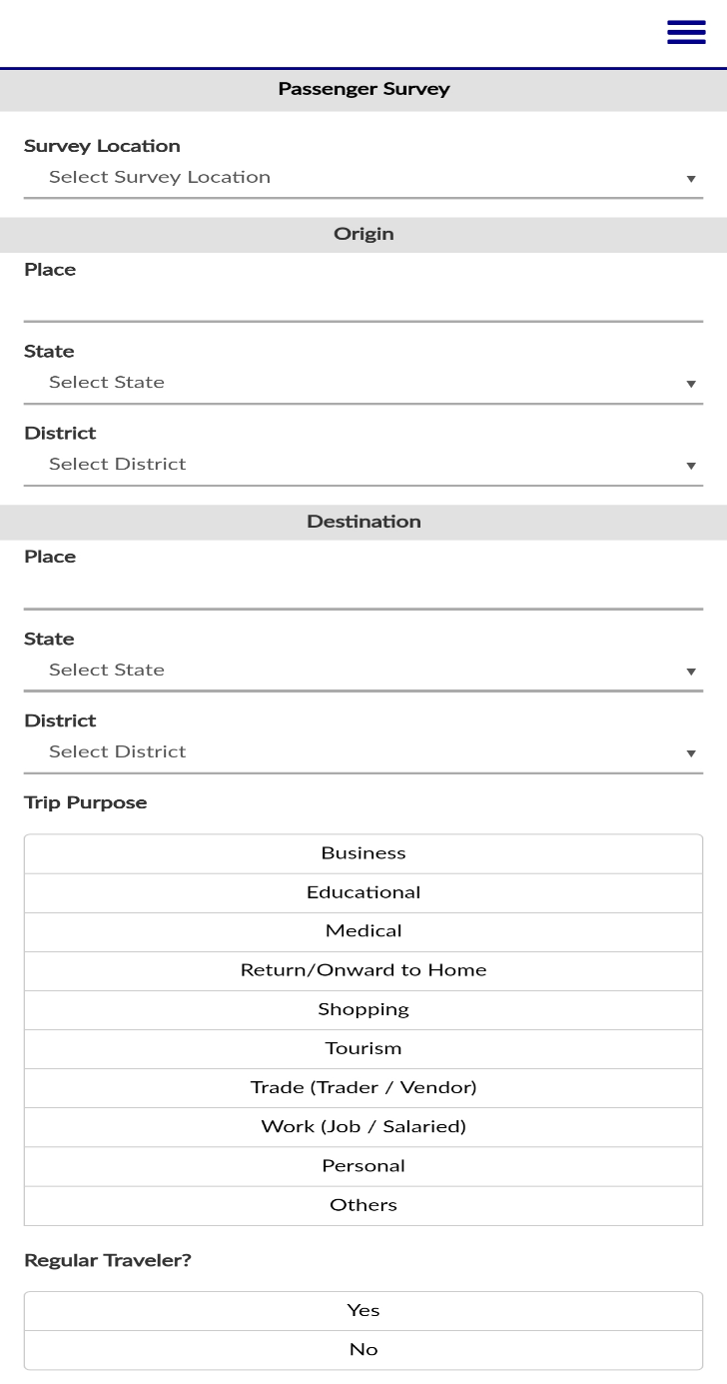Select Shopping as trip purpose
Viewport: 727px width, 1384px height.
tap(363, 1010)
